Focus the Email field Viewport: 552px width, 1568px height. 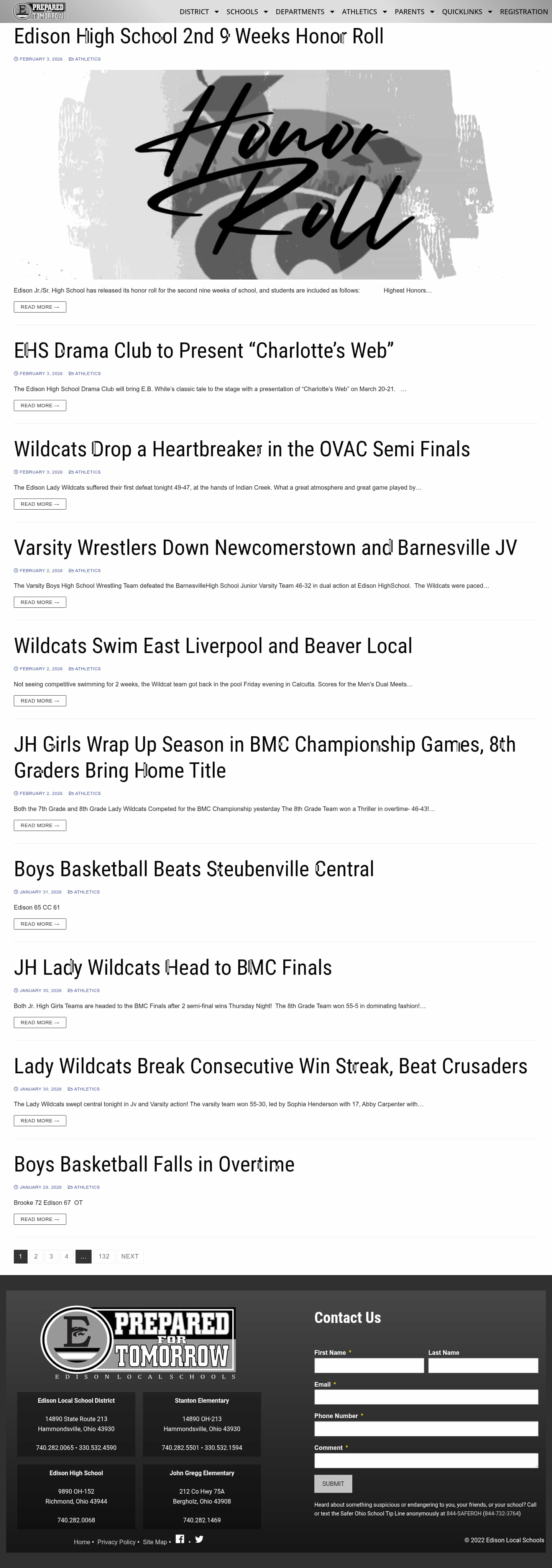(x=426, y=1397)
